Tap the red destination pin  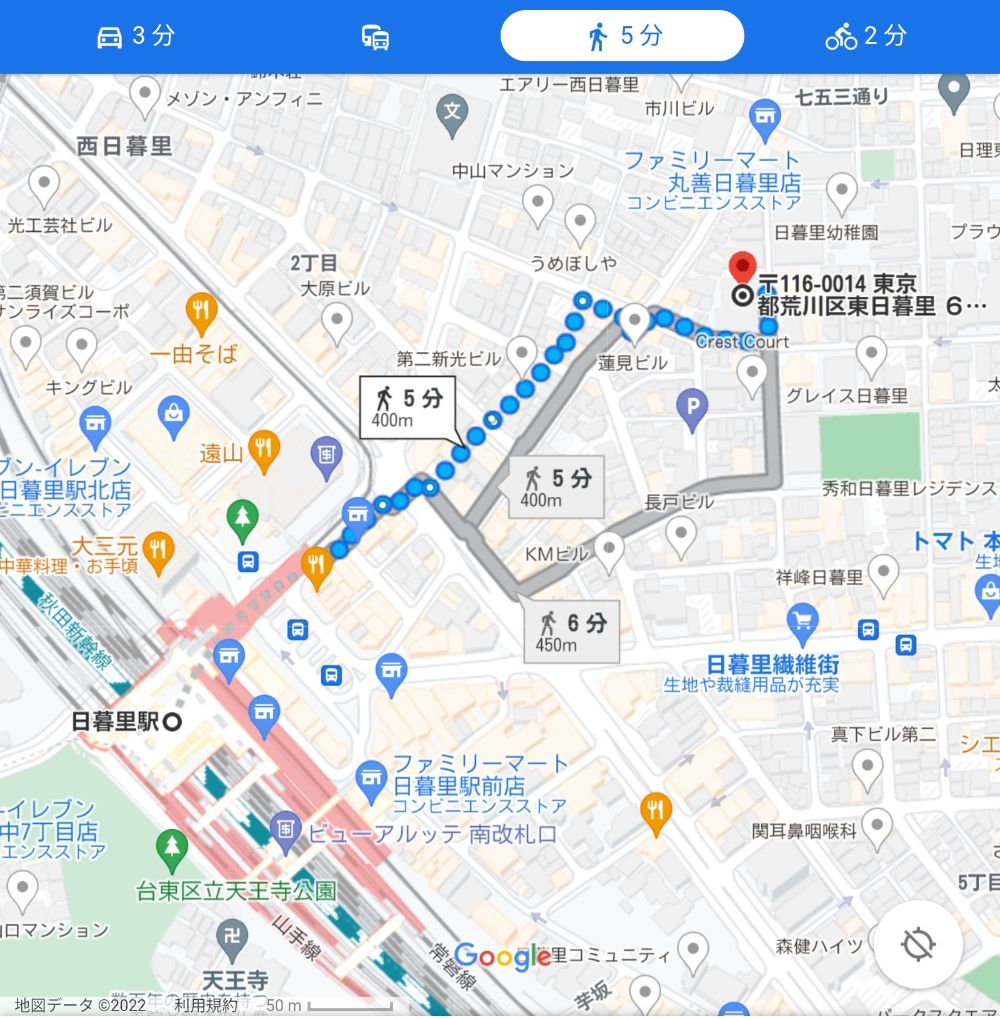pyautogui.click(x=742, y=268)
